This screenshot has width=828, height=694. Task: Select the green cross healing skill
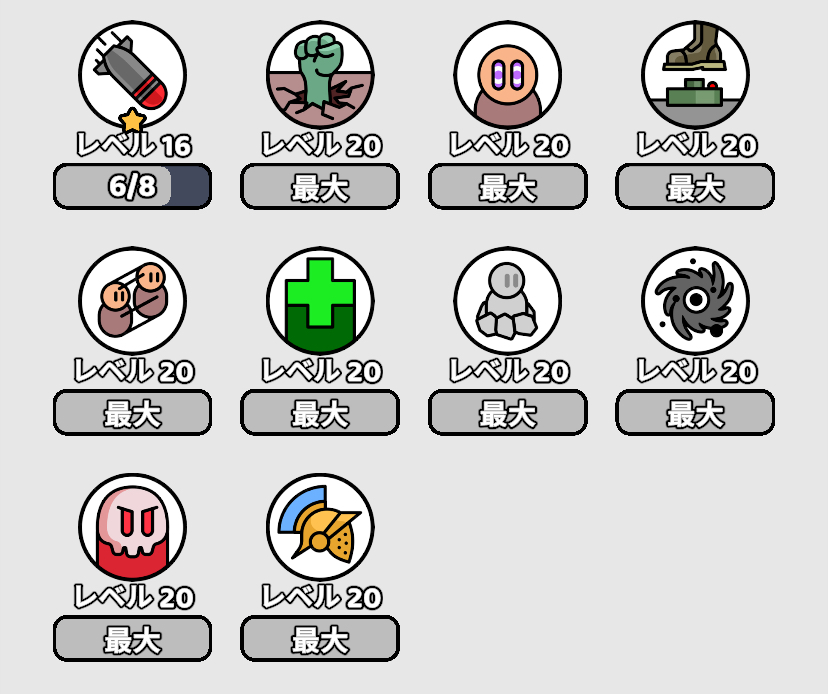pos(320,301)
